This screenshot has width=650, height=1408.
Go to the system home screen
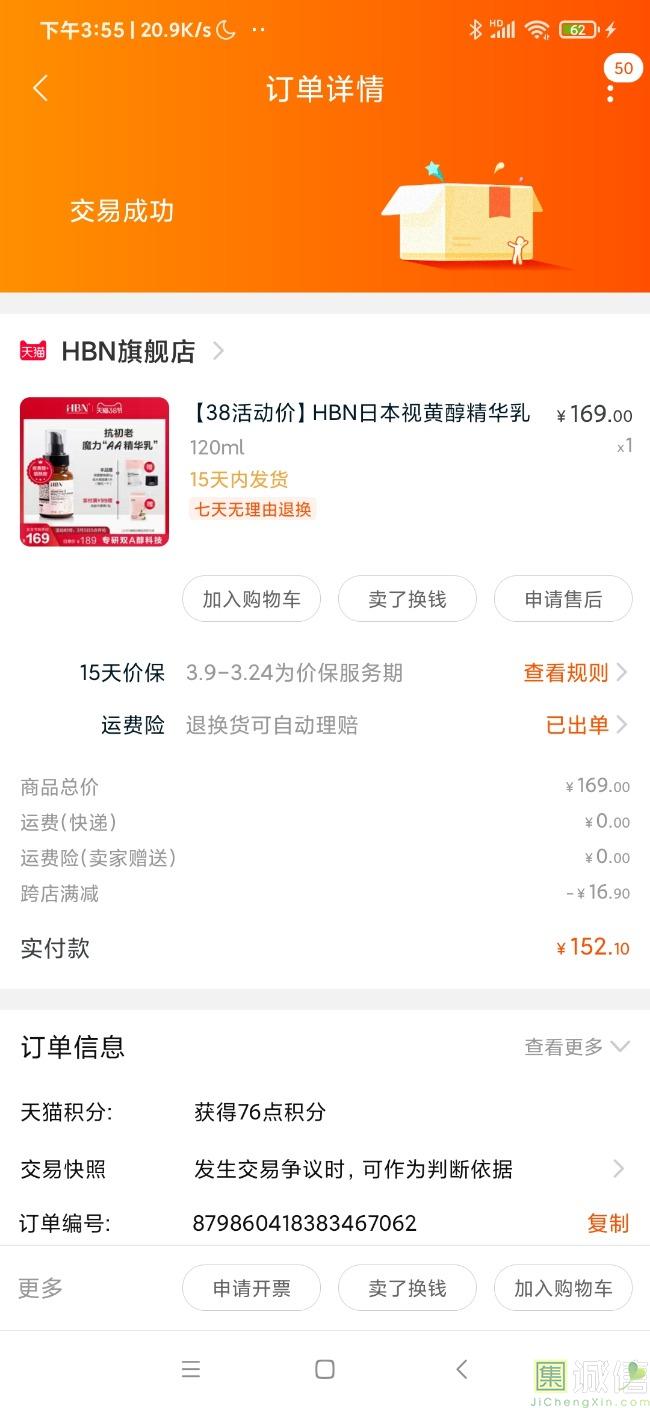coord(324,1369)
